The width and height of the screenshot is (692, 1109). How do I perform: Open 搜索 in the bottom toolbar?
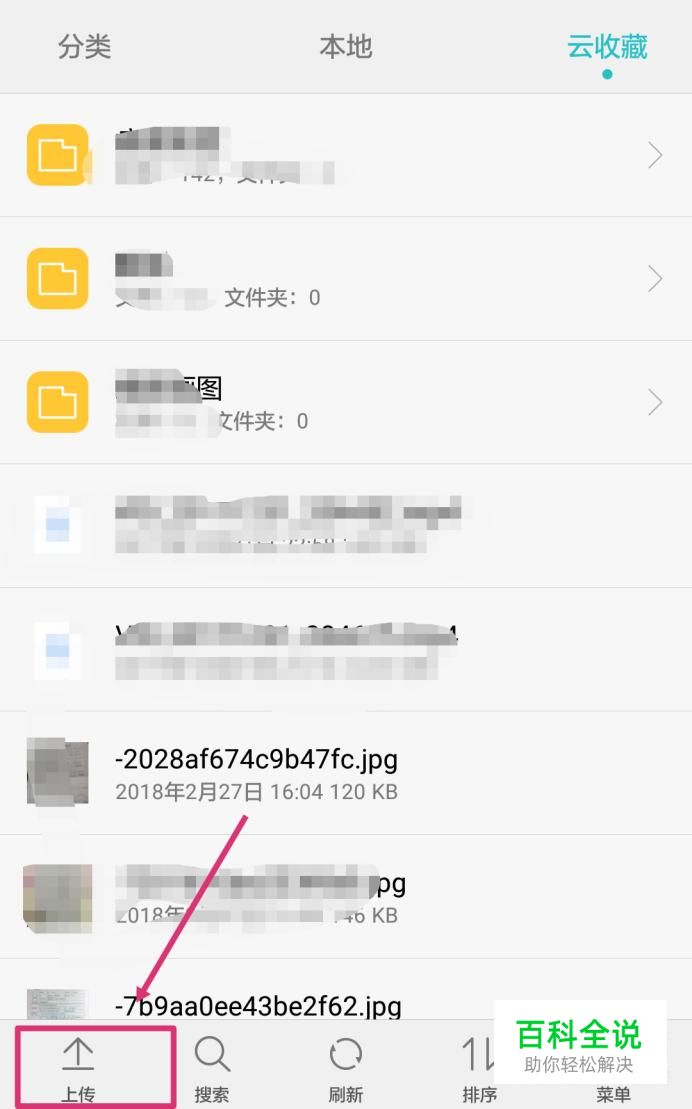coord(212,1068)
